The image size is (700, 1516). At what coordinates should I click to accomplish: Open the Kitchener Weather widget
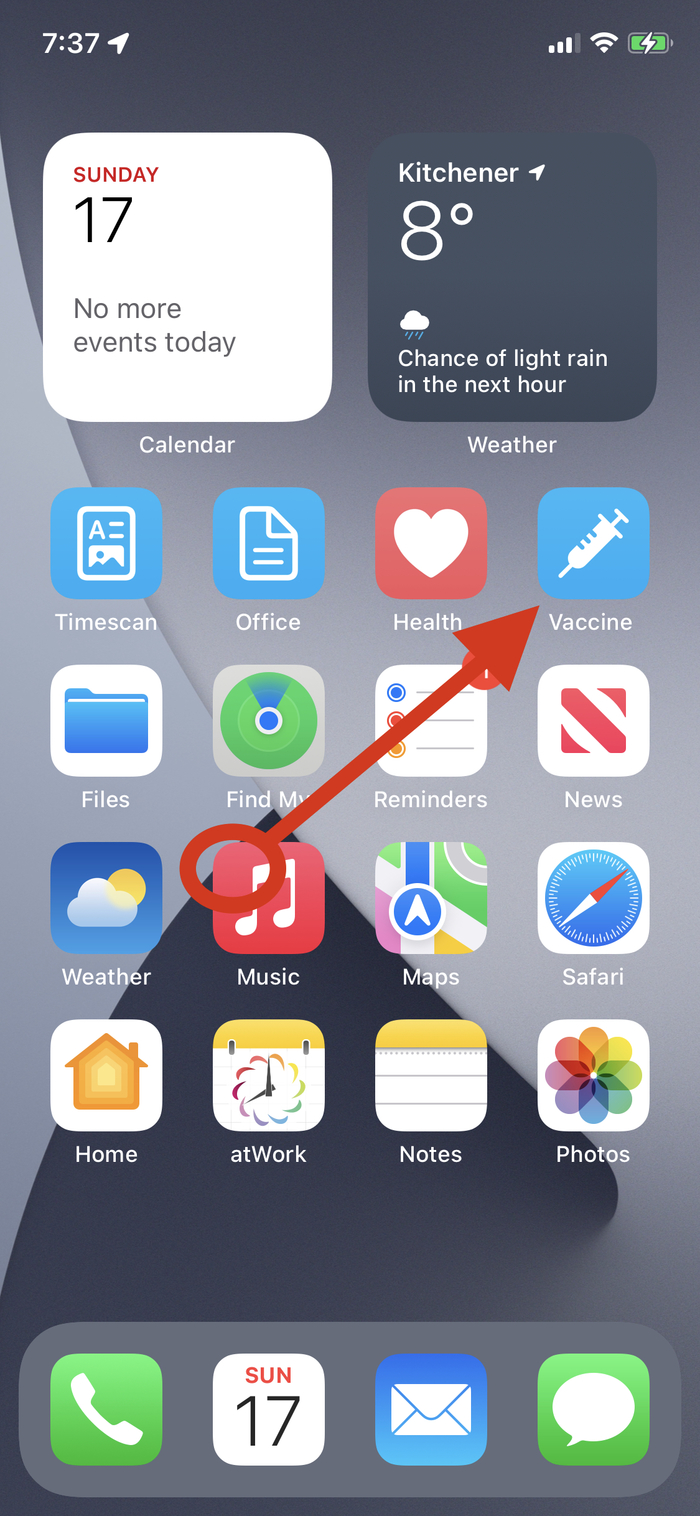(512, 277)
